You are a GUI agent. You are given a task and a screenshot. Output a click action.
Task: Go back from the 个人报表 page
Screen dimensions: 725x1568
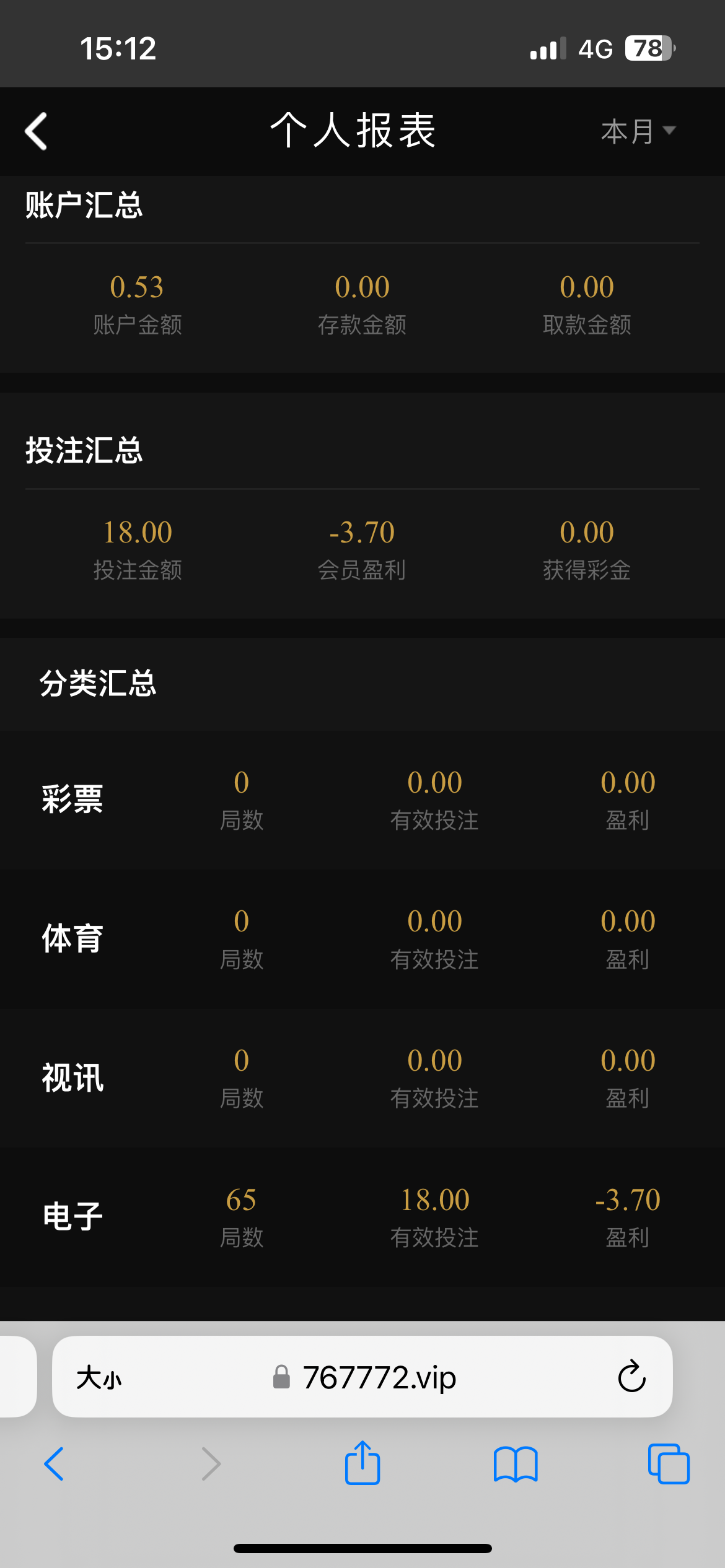pos(36,131)
